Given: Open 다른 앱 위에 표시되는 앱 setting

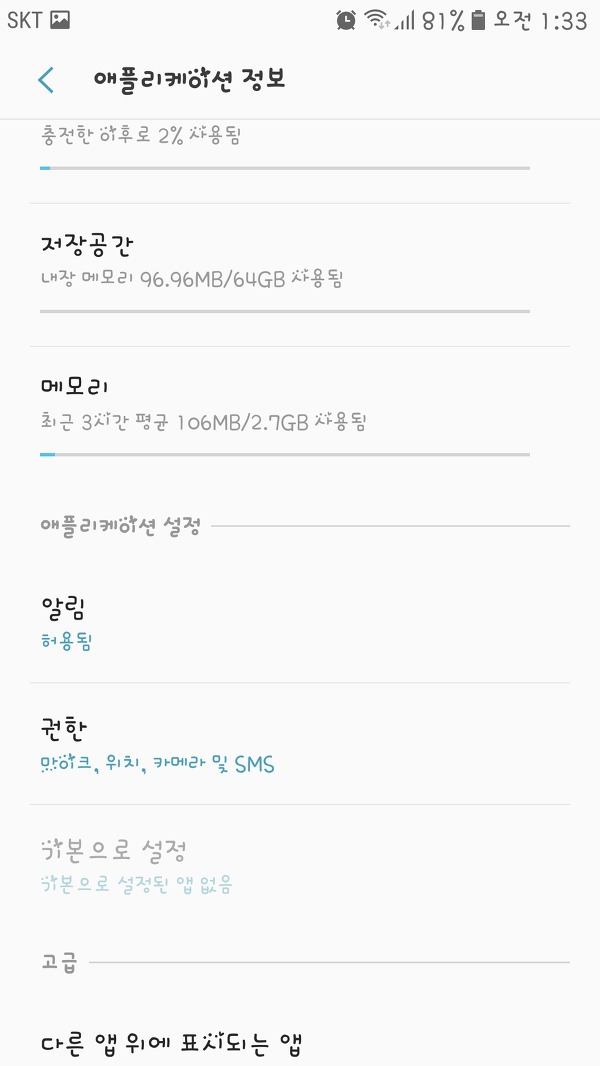Looking at the screenshot, I should coord(300,1042).
